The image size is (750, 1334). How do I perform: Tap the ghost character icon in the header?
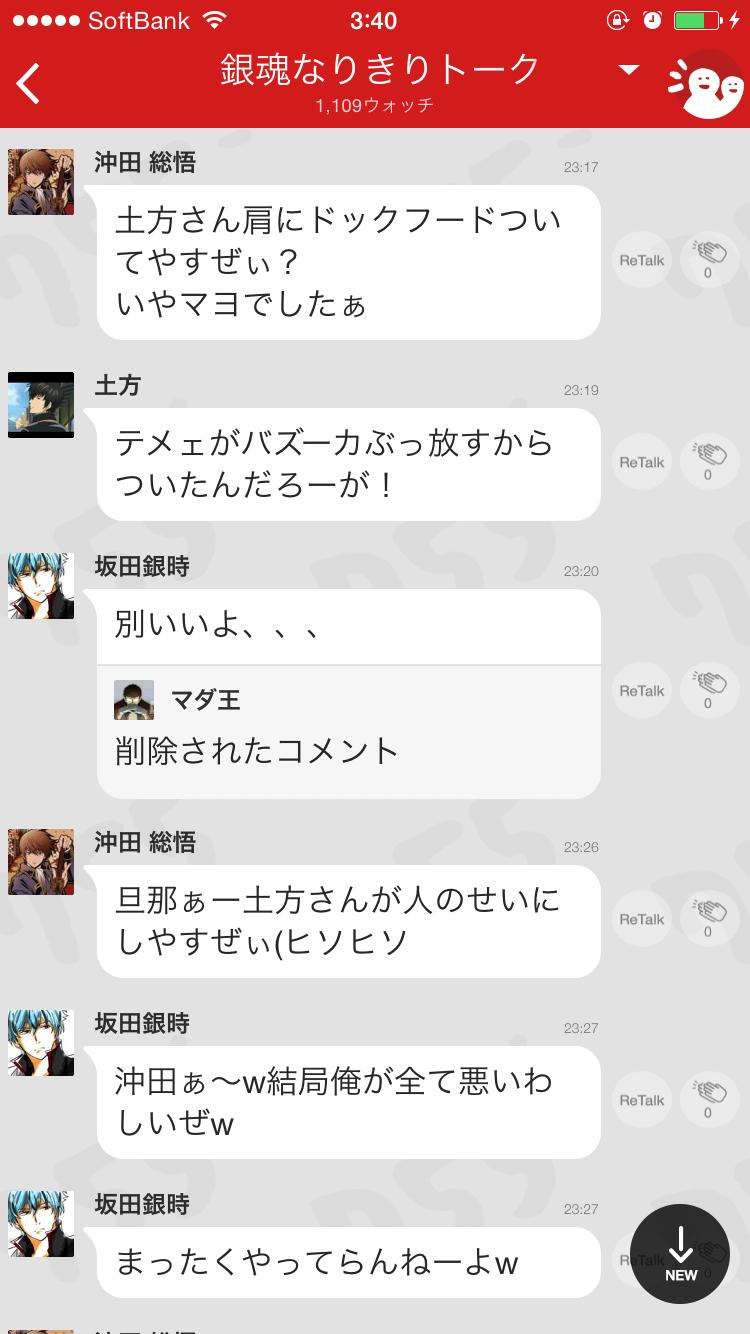[708, 86]
